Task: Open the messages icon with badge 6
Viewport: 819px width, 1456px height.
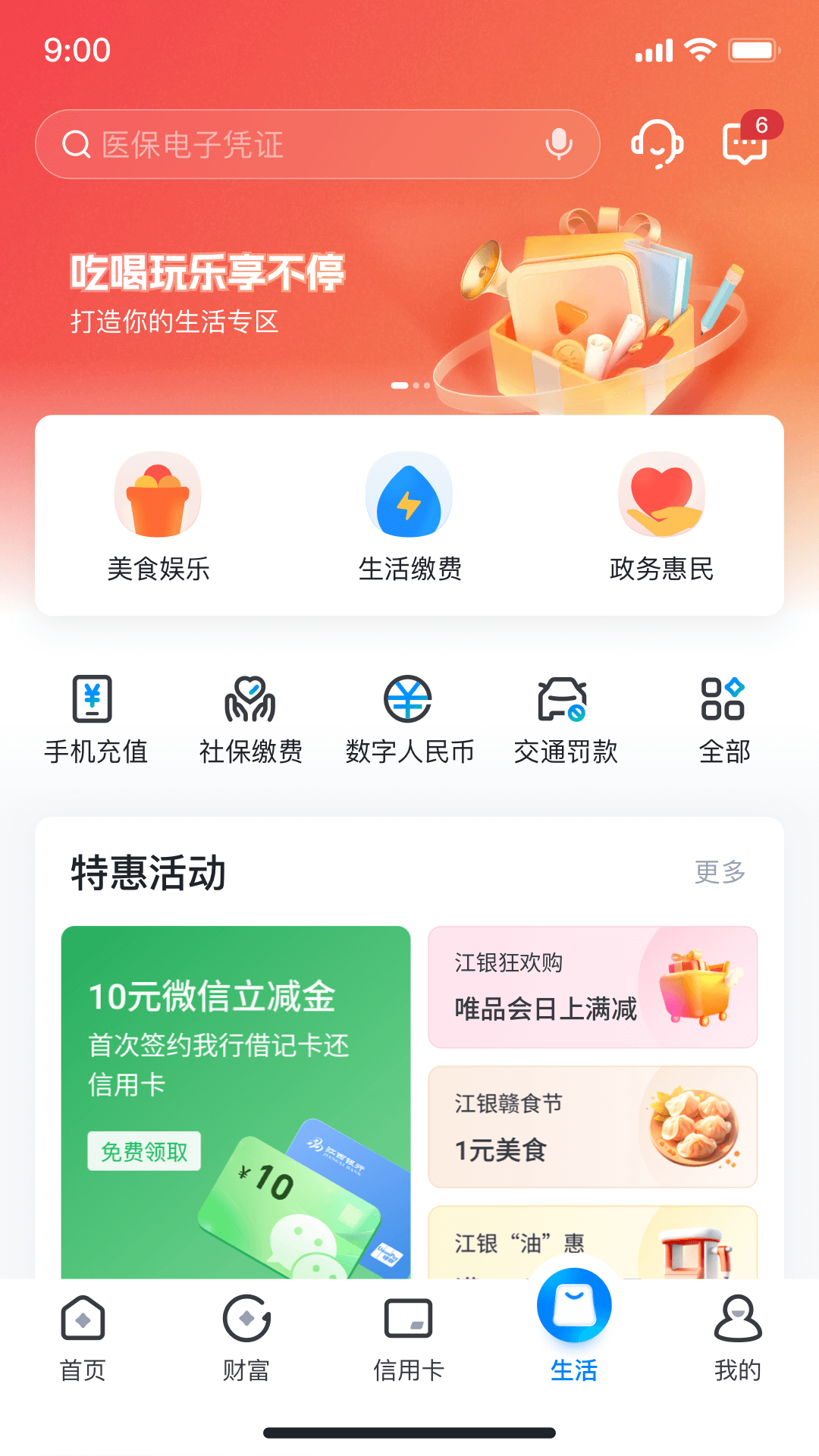Action: pos(745,142)
